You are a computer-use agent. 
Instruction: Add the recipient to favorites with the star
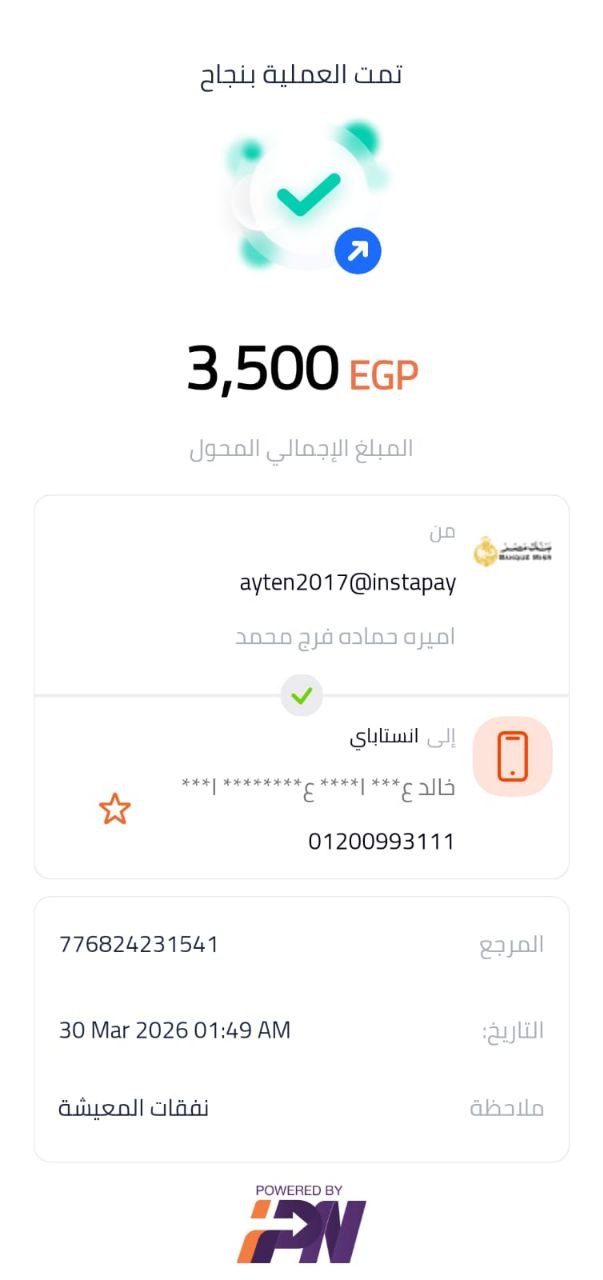[x=115, y=809]
